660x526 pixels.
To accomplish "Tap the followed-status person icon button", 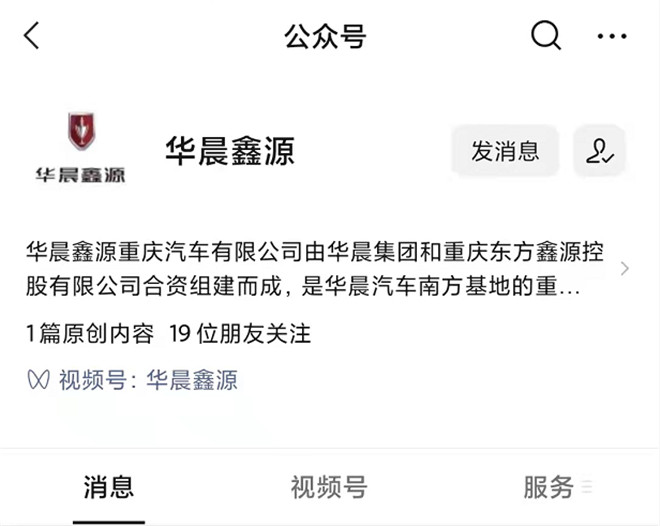I will [600, 151].
